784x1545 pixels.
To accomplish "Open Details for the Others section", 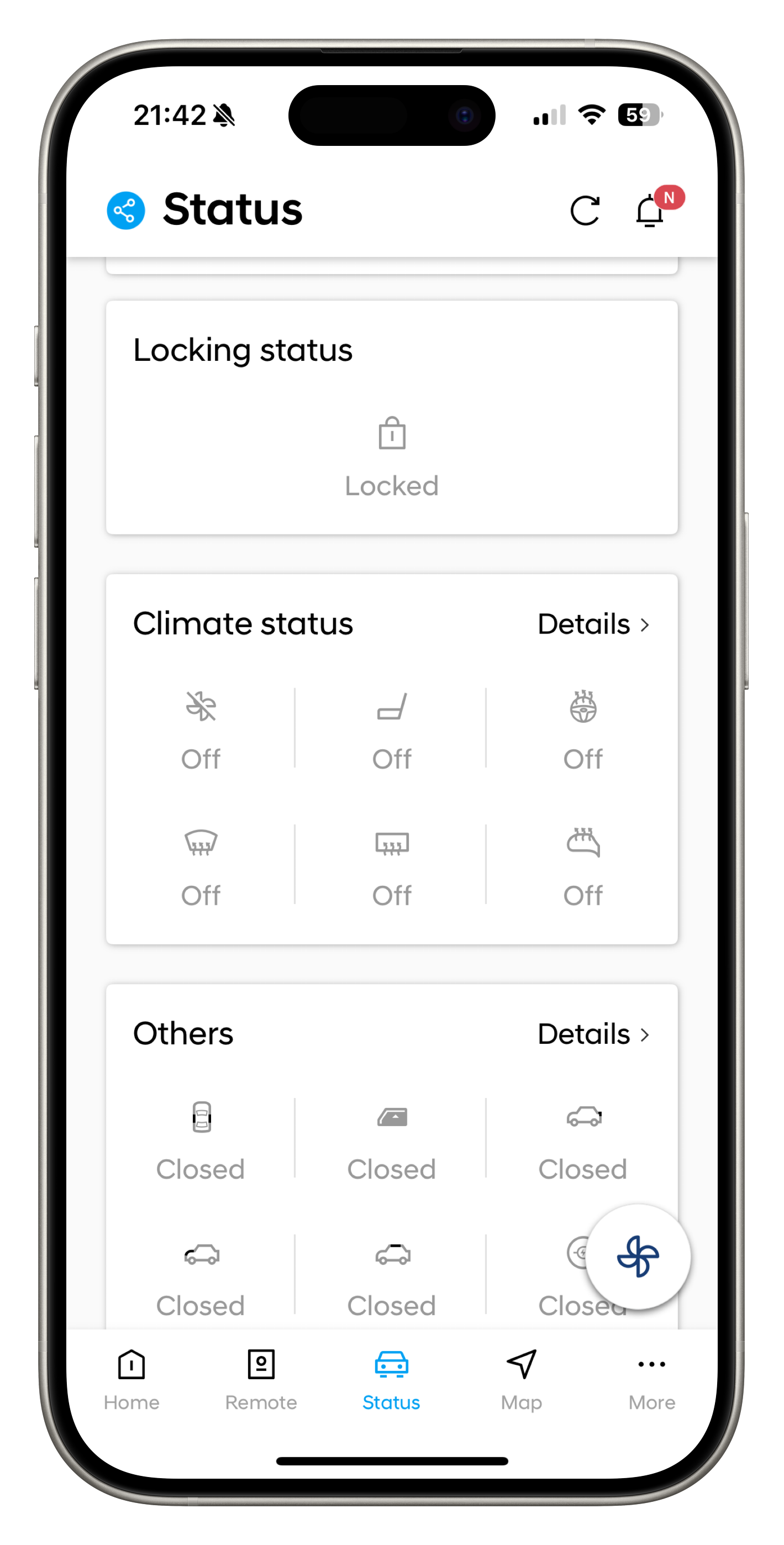I will click(593, 1034).
